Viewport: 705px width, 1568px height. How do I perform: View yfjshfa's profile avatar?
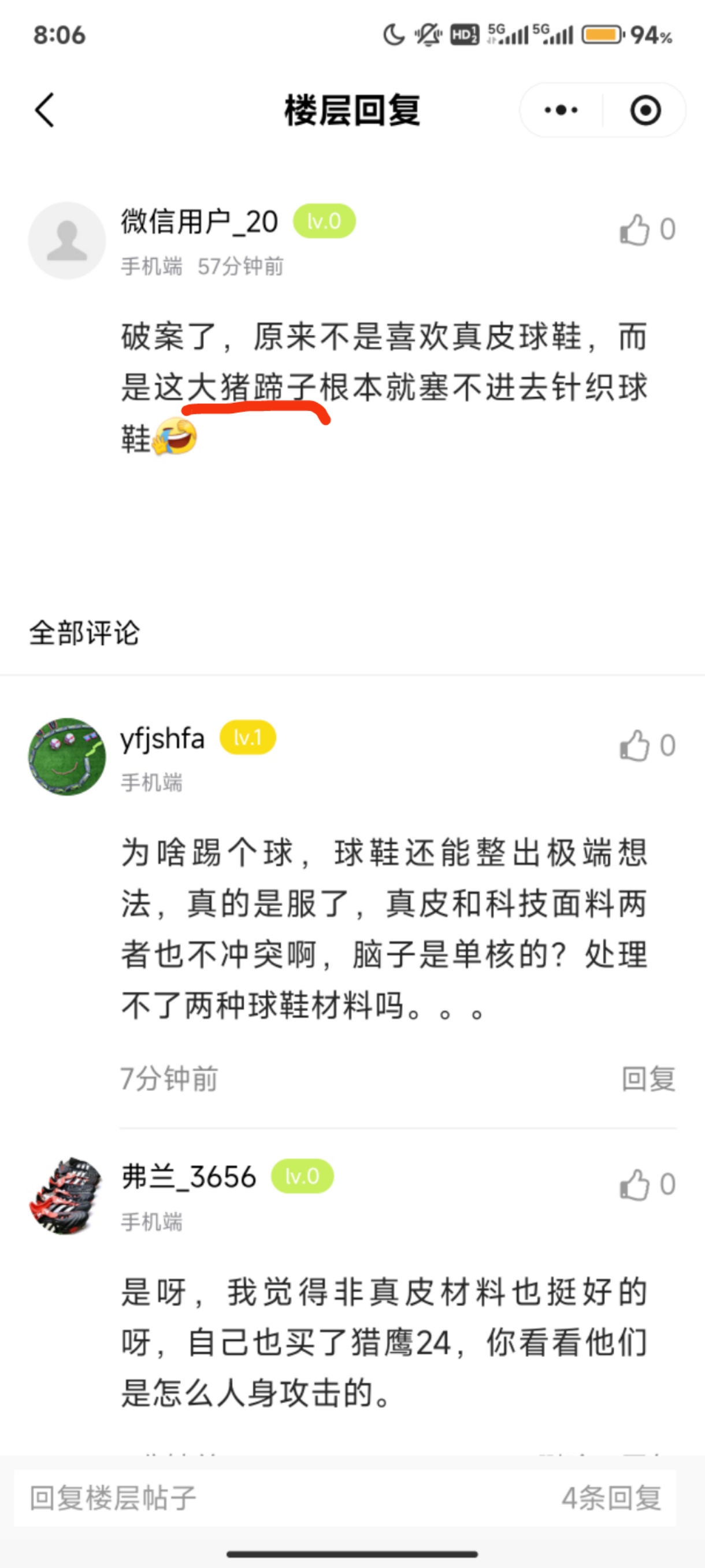[67, 757]
